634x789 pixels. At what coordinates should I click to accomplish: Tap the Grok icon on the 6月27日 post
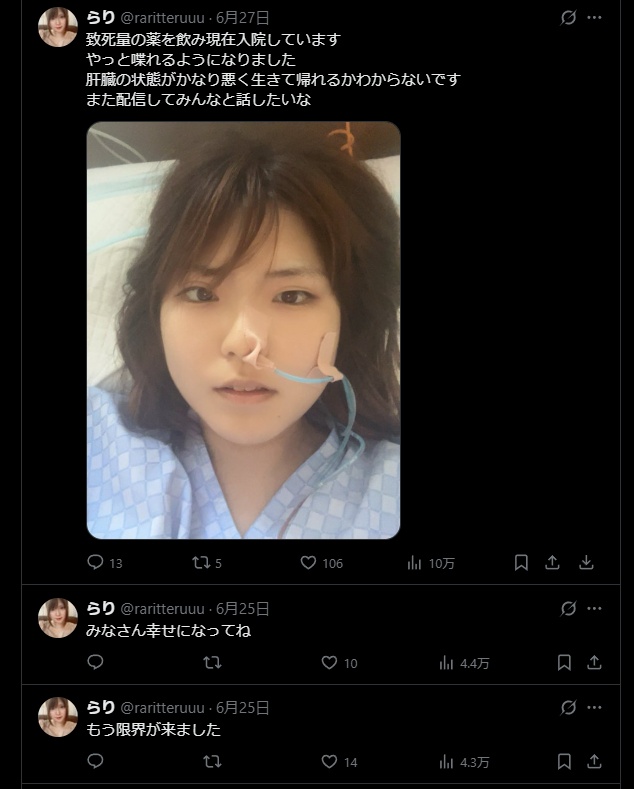[x=569, y=18]
